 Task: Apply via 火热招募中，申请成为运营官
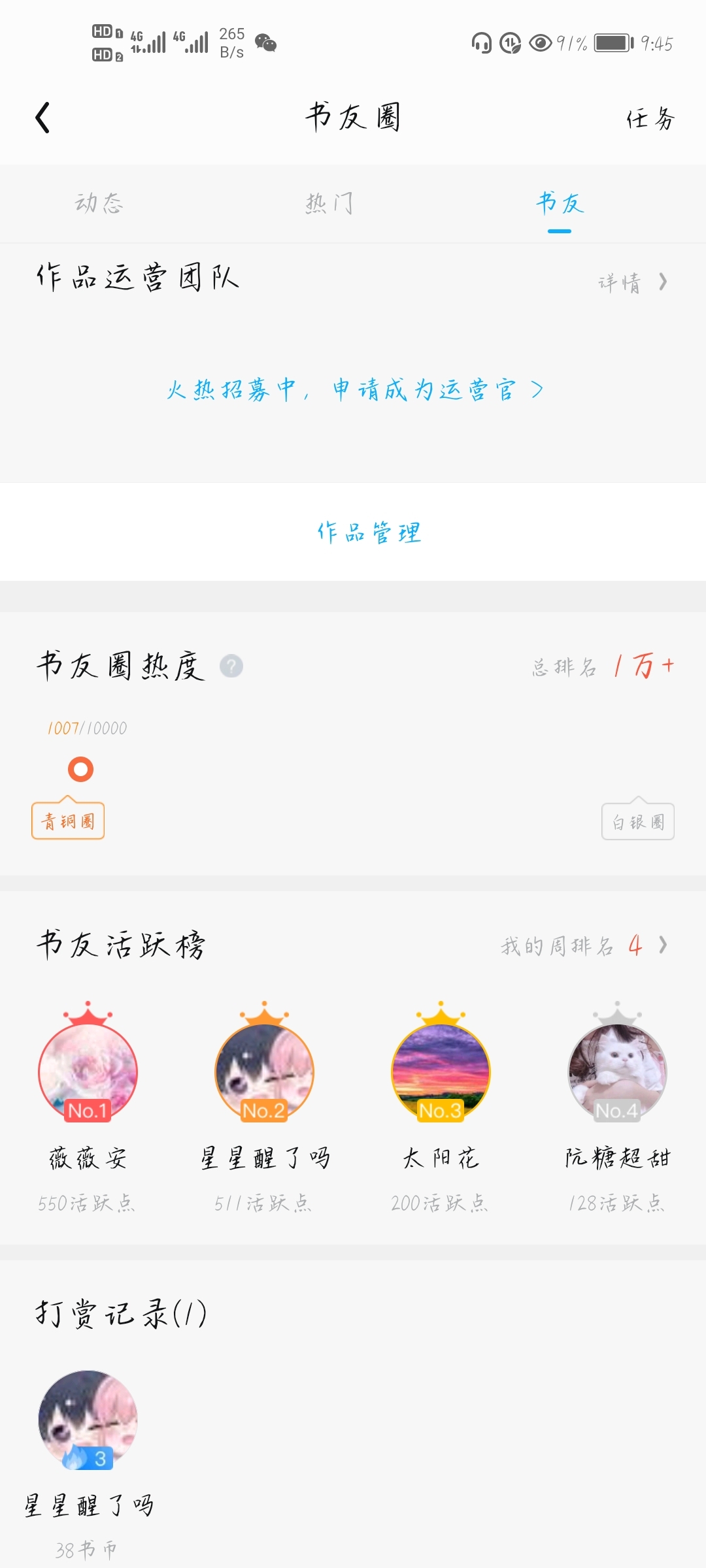(354, 390)
